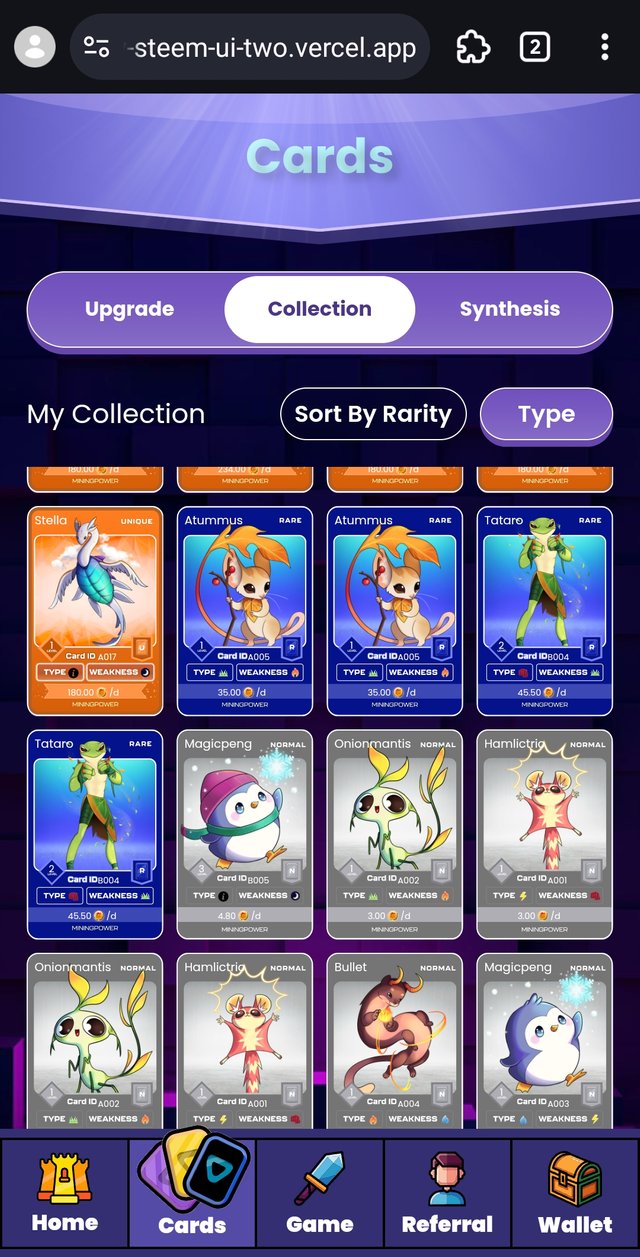Select the Collection tab
Image resolution: width=640 pixels, height=1257 pixels.
[x=319, y=309]
